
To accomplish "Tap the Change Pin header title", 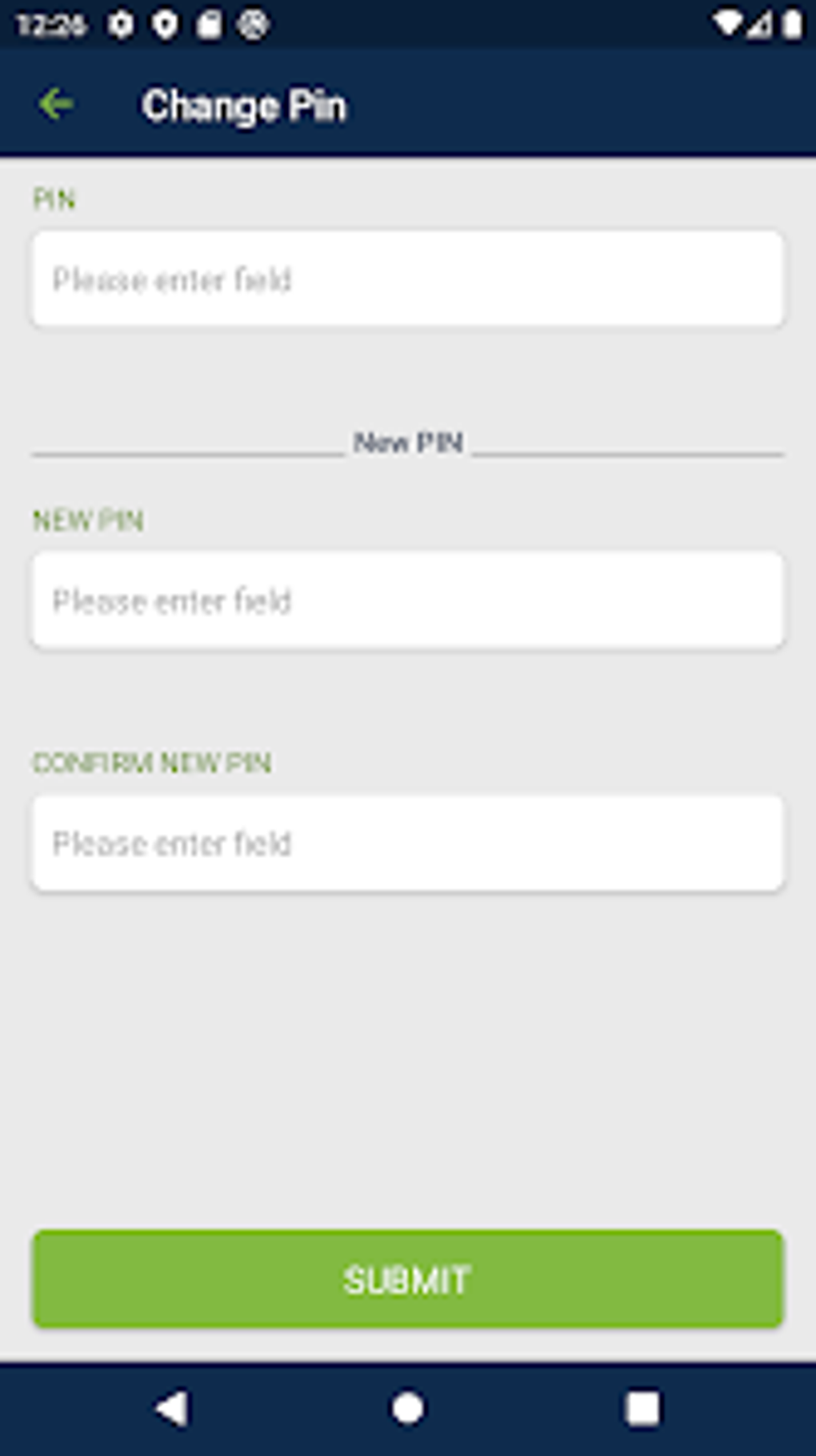I will (x=244, y=102).
